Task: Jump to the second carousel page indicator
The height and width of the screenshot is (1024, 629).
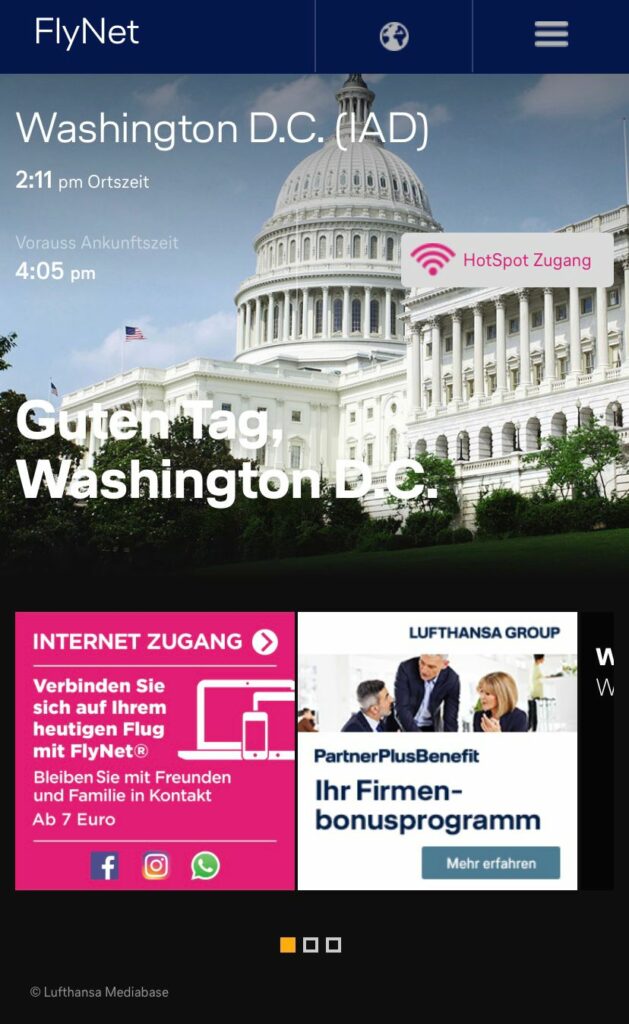Action: (310, 945)
